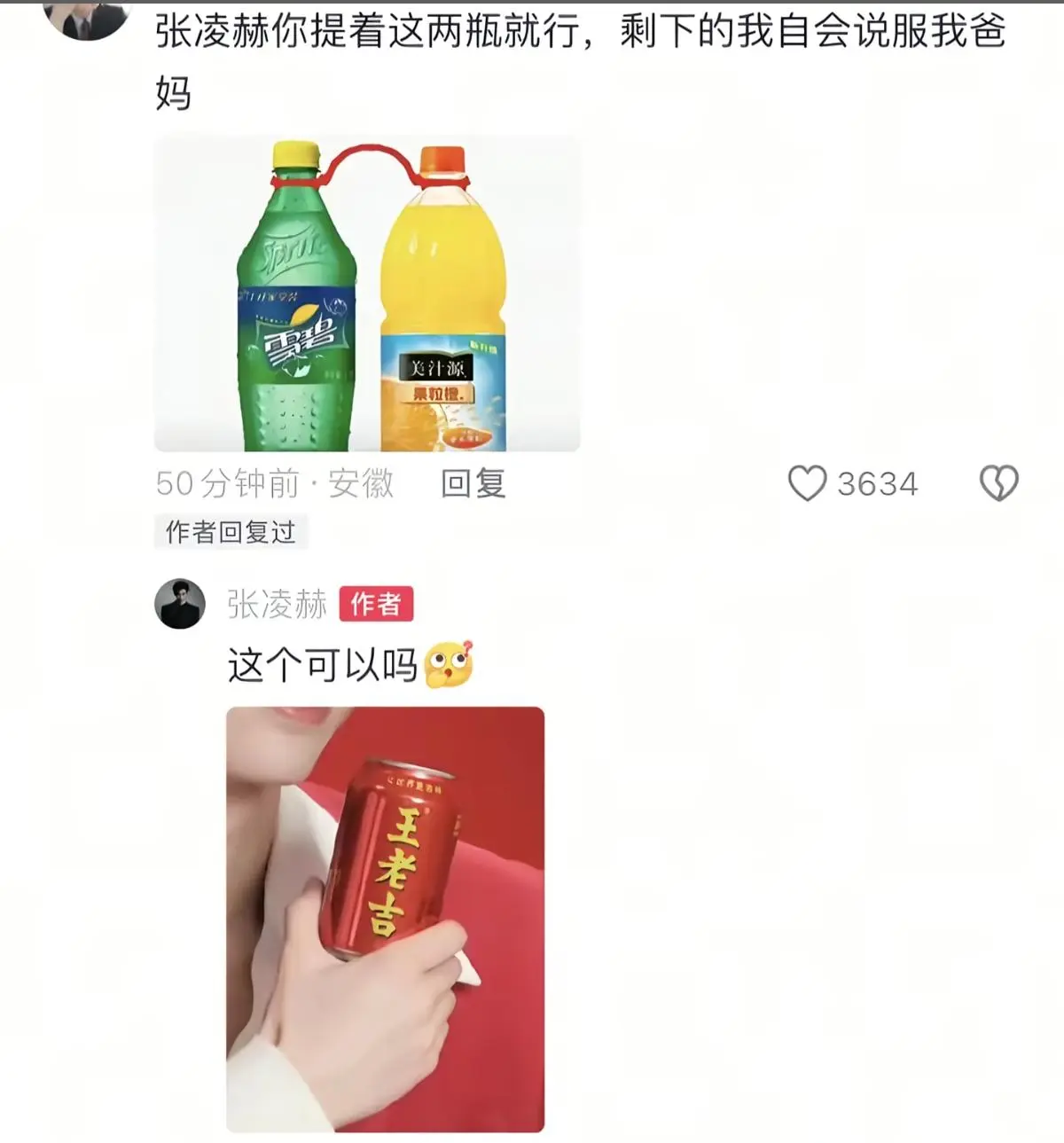Viewport: 1064px width, 1143px height.
Task: Like the comment with 3634 likes
Action: 807,484
